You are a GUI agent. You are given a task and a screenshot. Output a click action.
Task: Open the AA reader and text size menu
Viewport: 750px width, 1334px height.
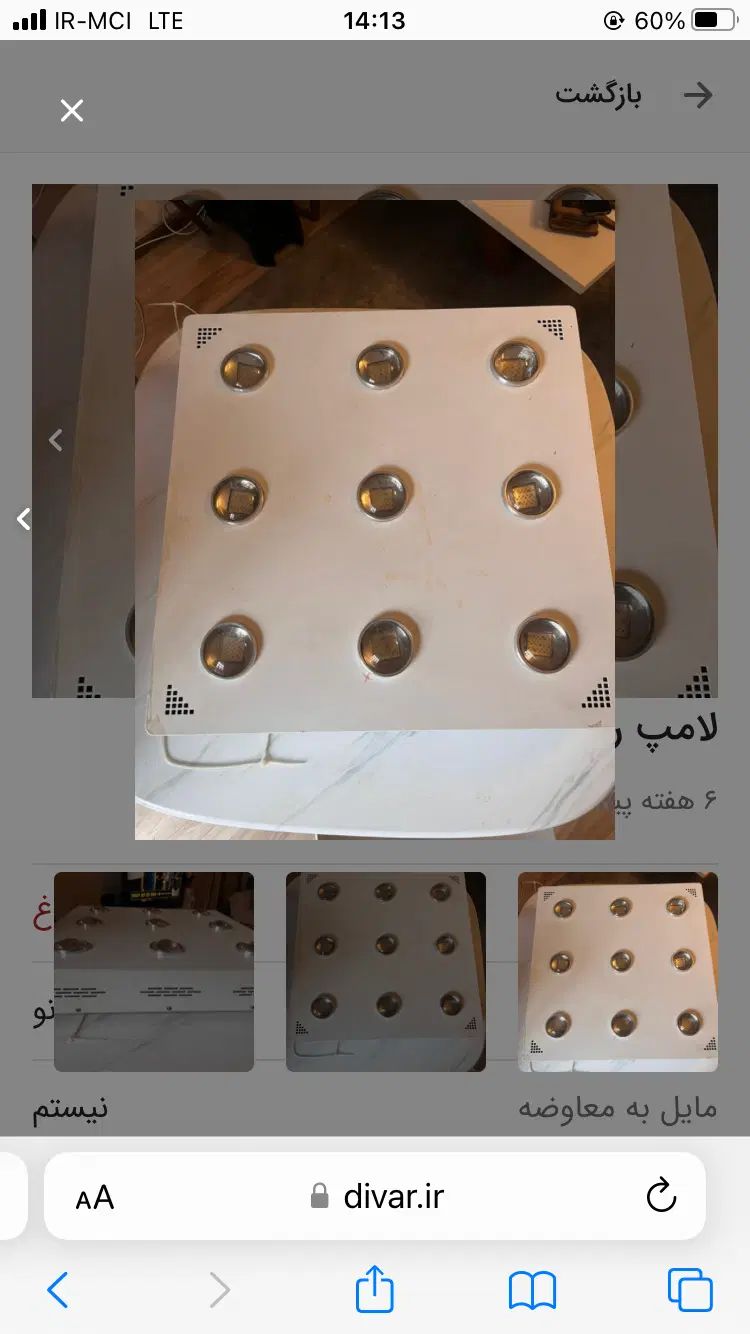pyautogui.click(x=95, y=1197)
